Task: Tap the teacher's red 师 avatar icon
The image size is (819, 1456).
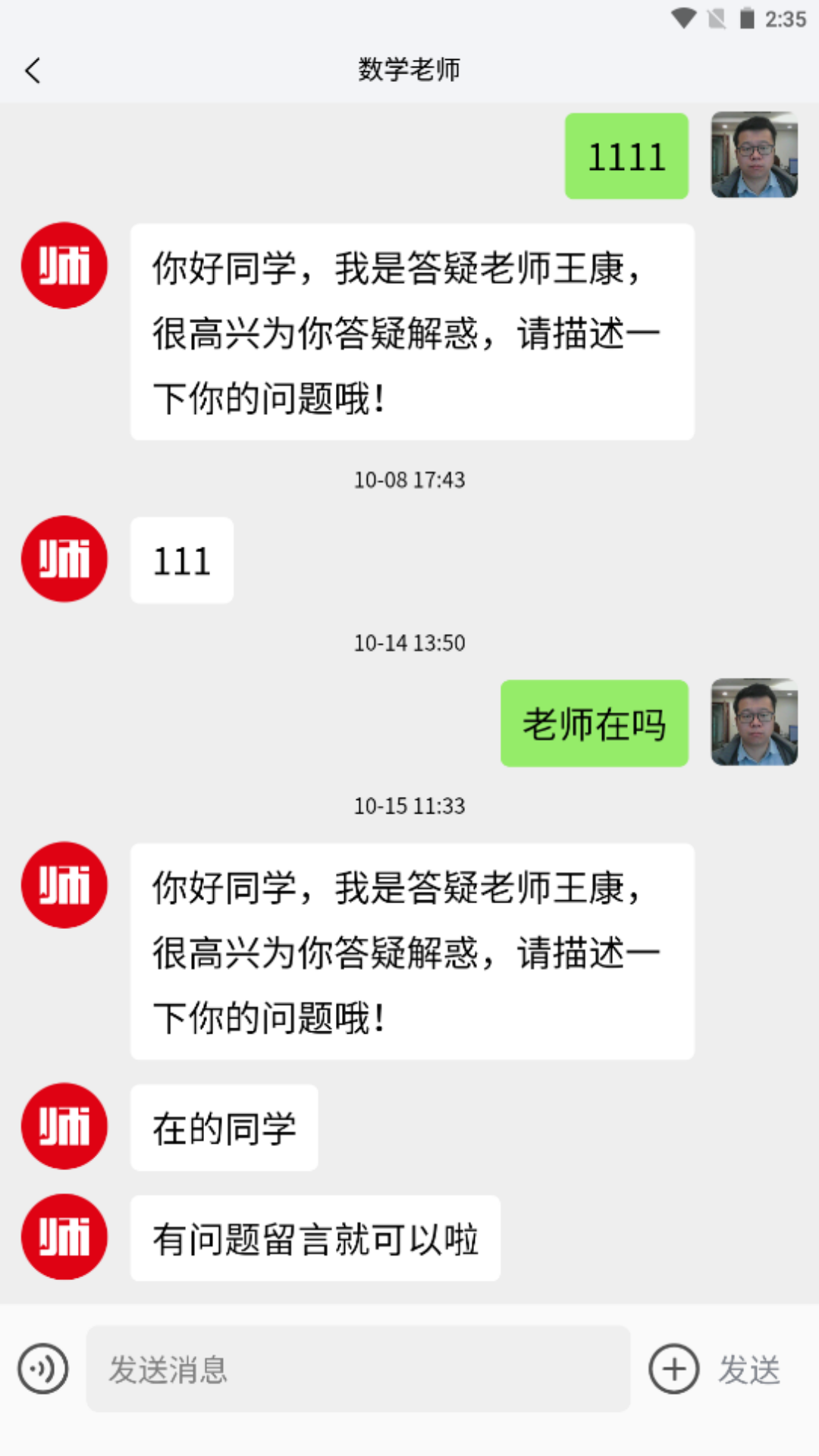Action: (64, 265)
